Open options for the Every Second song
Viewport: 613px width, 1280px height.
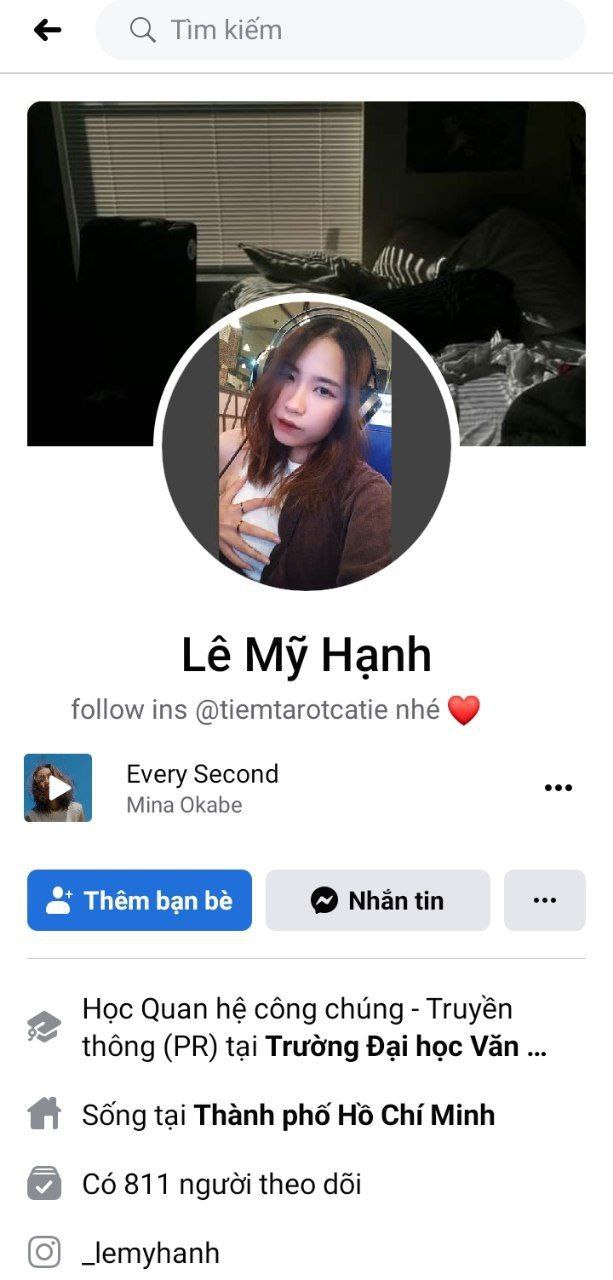558,788
